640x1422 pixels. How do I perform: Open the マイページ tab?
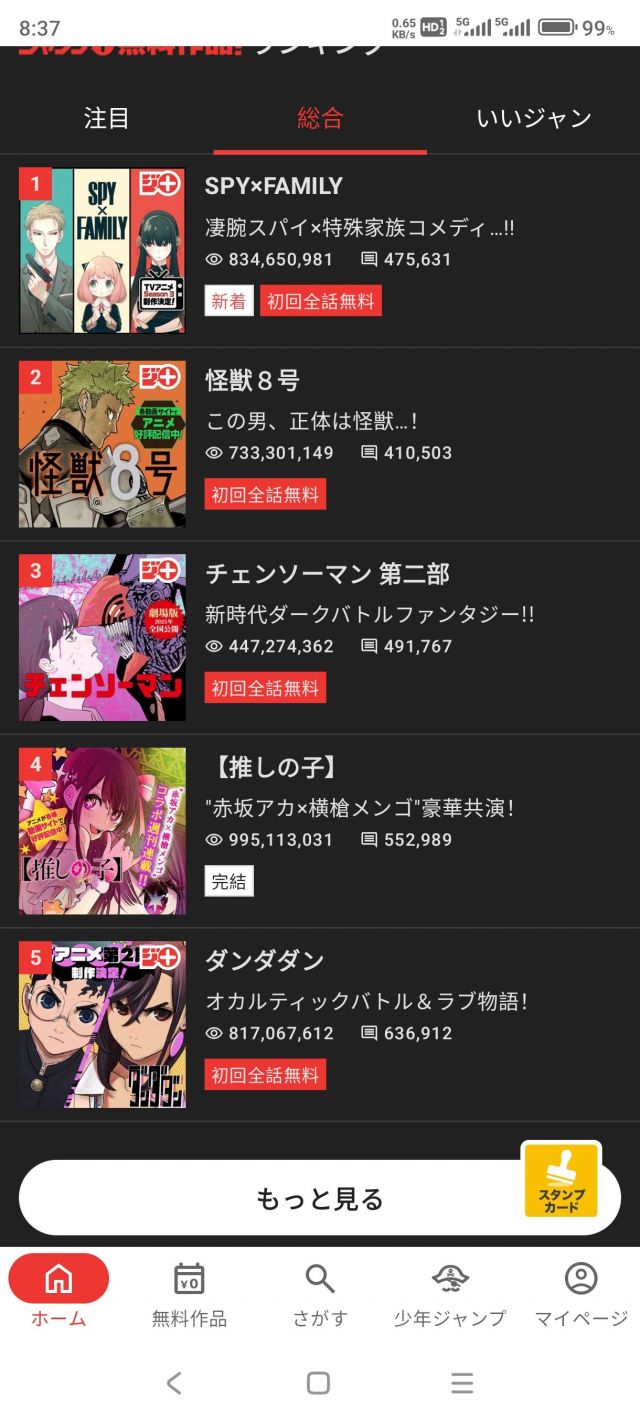(x=581, y=1291)
